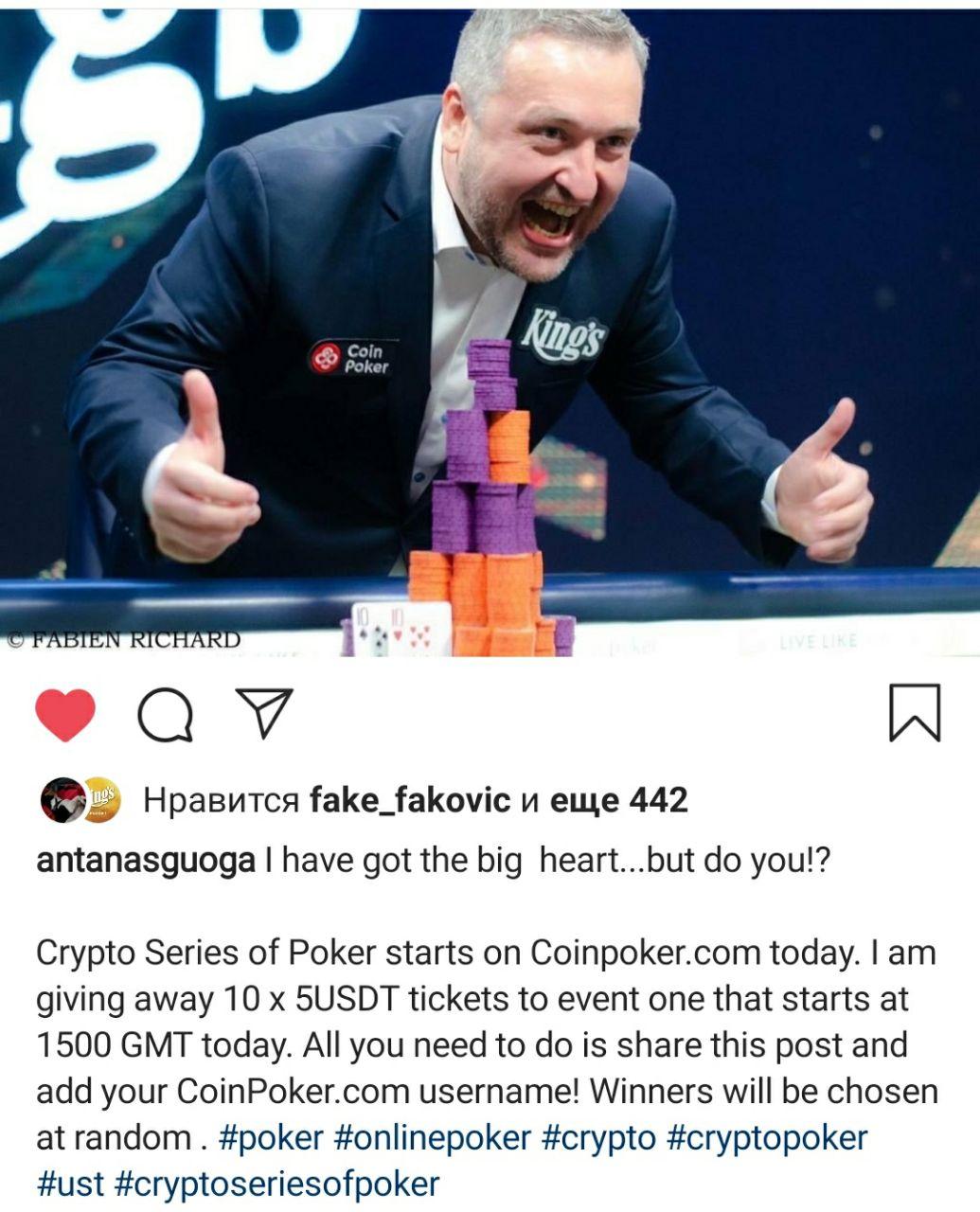
Task: Open the #cryptopoker hashtag
Action: coord(767,1137)
